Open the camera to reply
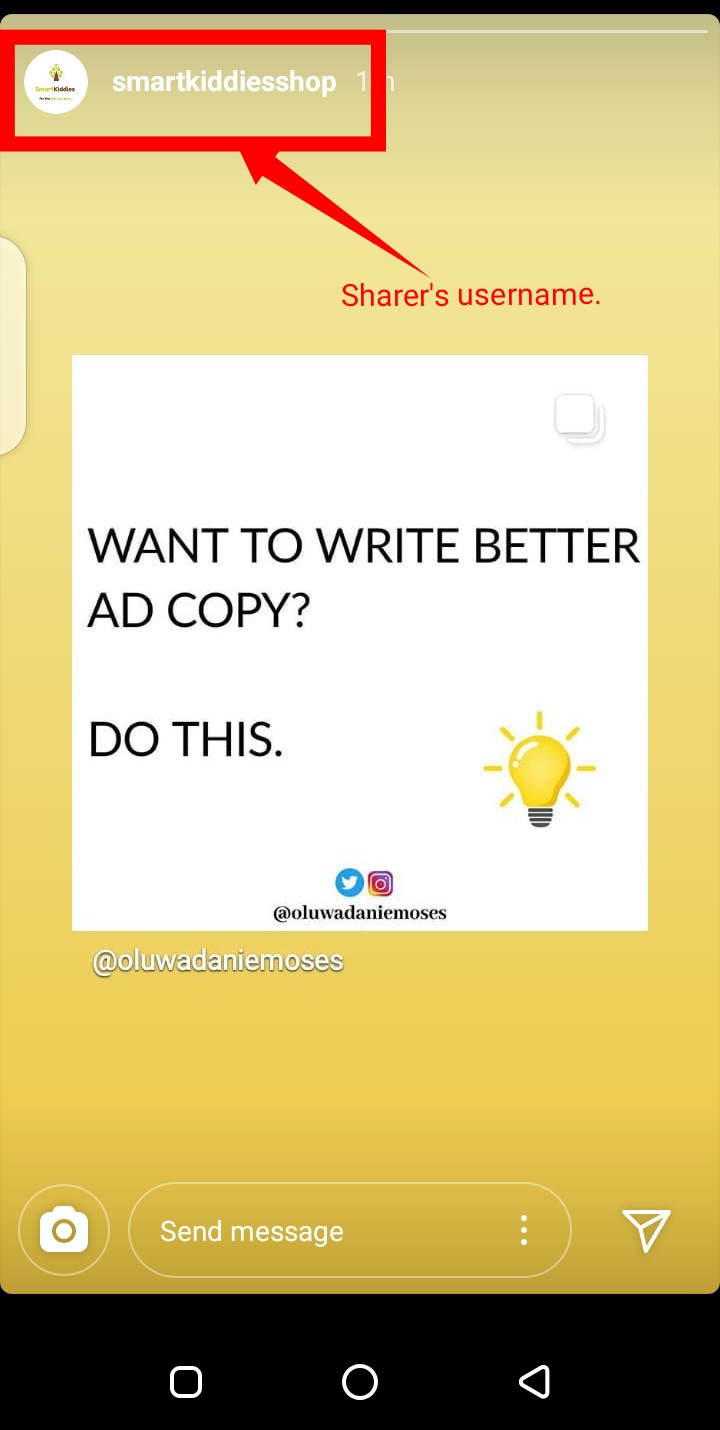This screenshot has height=1430, width=720. pos(64,1230)
